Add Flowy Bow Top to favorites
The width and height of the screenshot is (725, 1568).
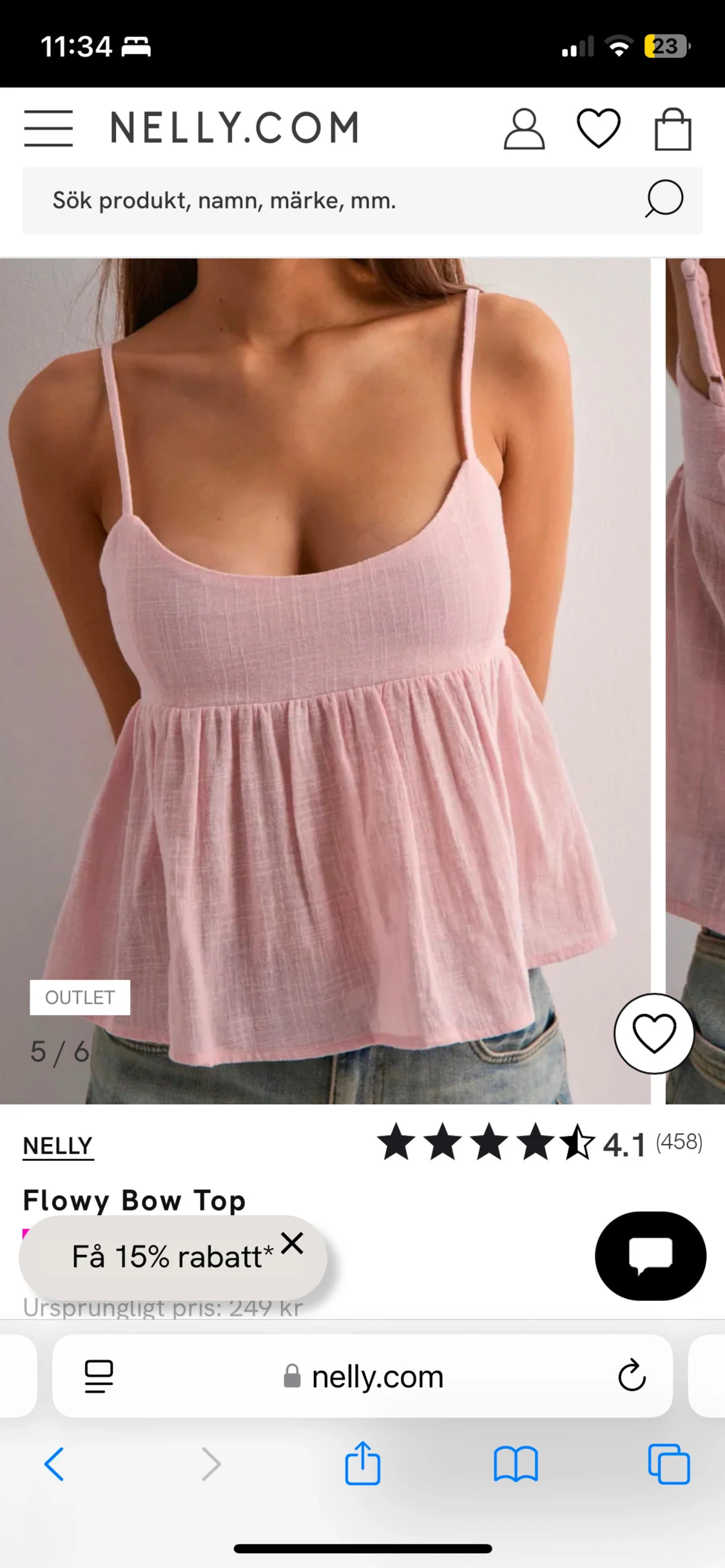[x=653, y=1033]
